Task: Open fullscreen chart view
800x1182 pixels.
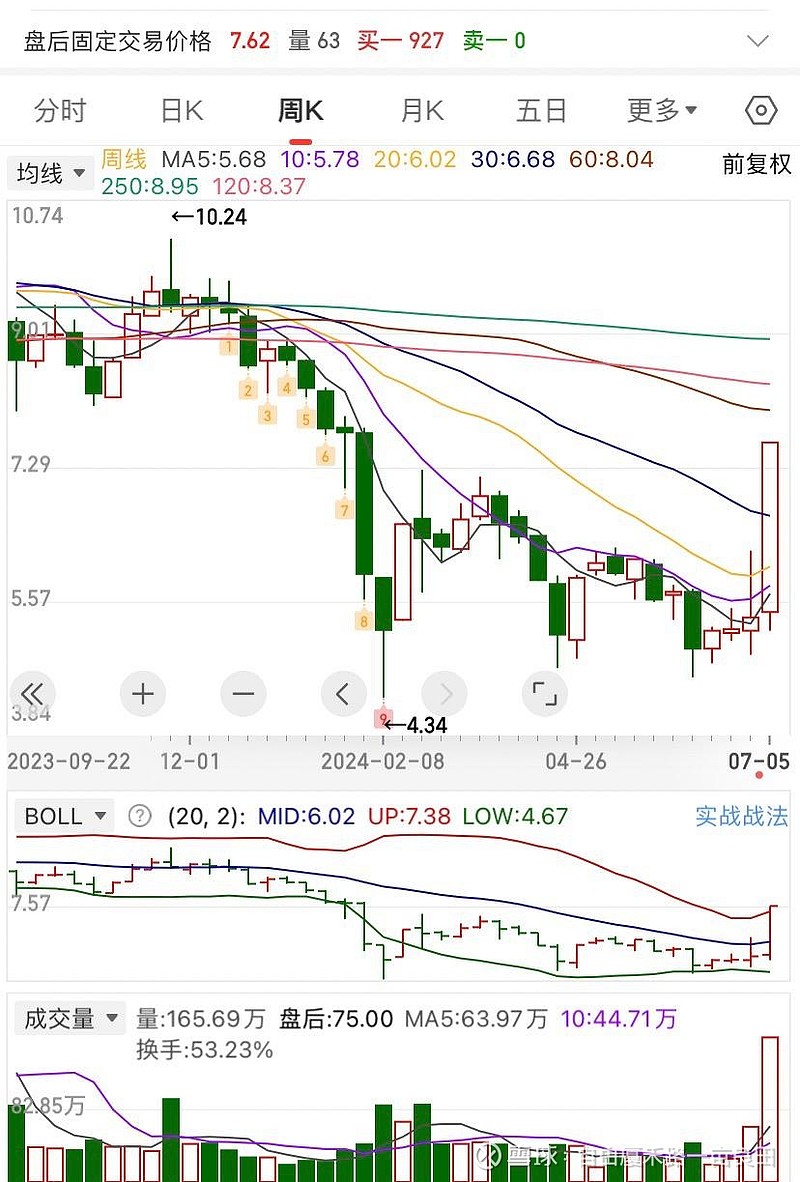Action: point(544,693)
